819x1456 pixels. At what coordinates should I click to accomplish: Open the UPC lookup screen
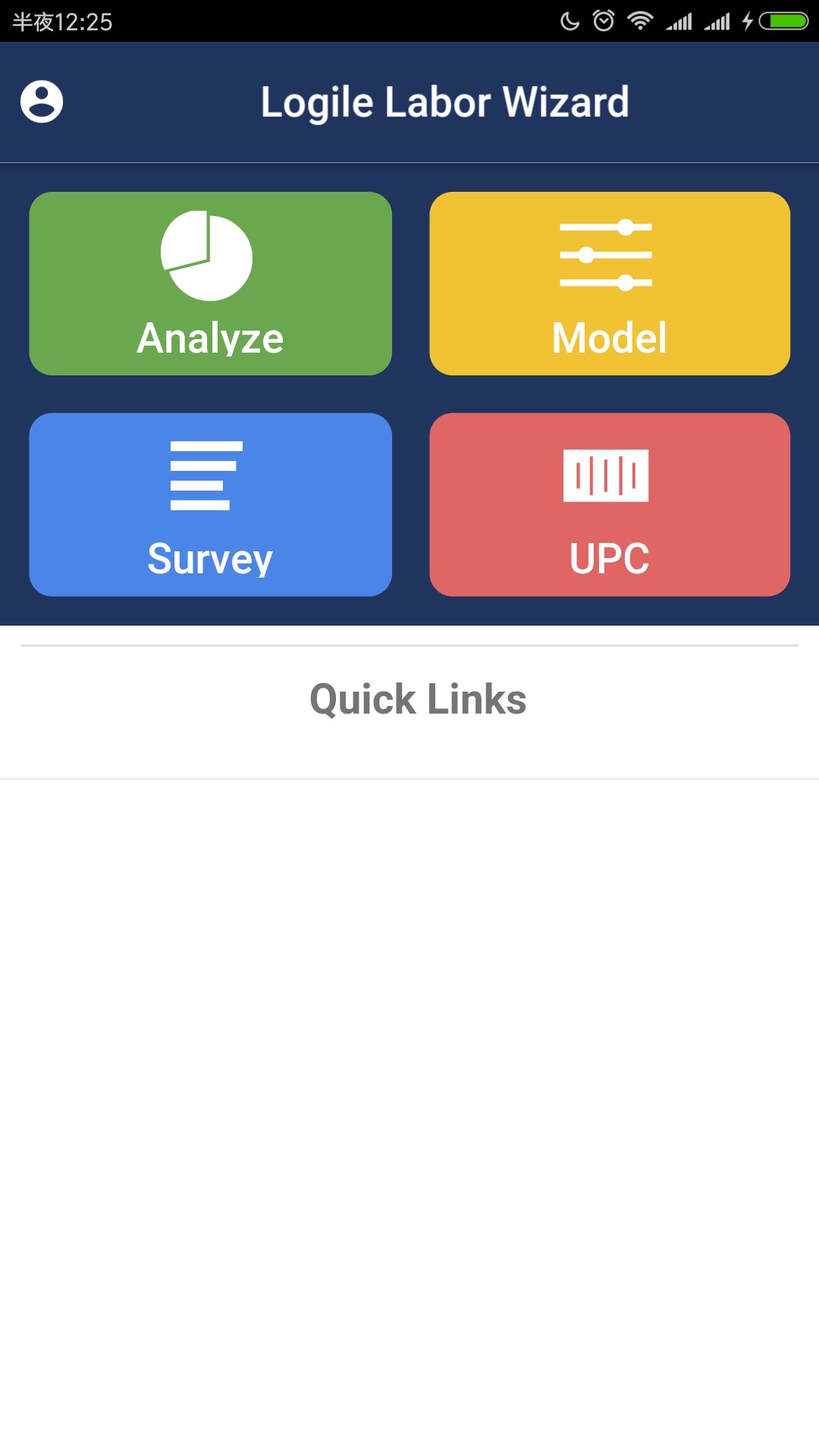609,503
